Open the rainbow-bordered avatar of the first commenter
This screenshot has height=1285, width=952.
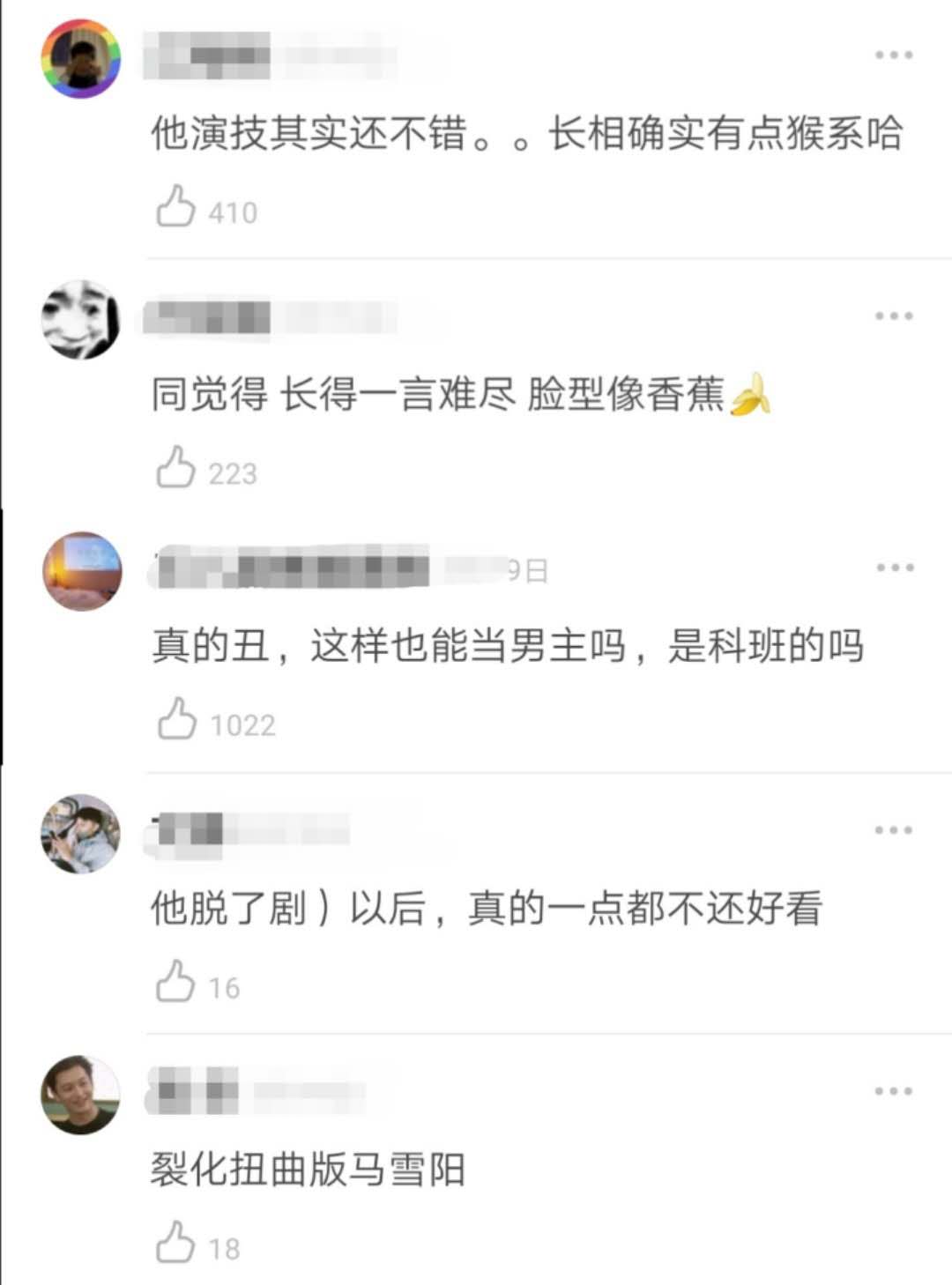tap(80, 57)
